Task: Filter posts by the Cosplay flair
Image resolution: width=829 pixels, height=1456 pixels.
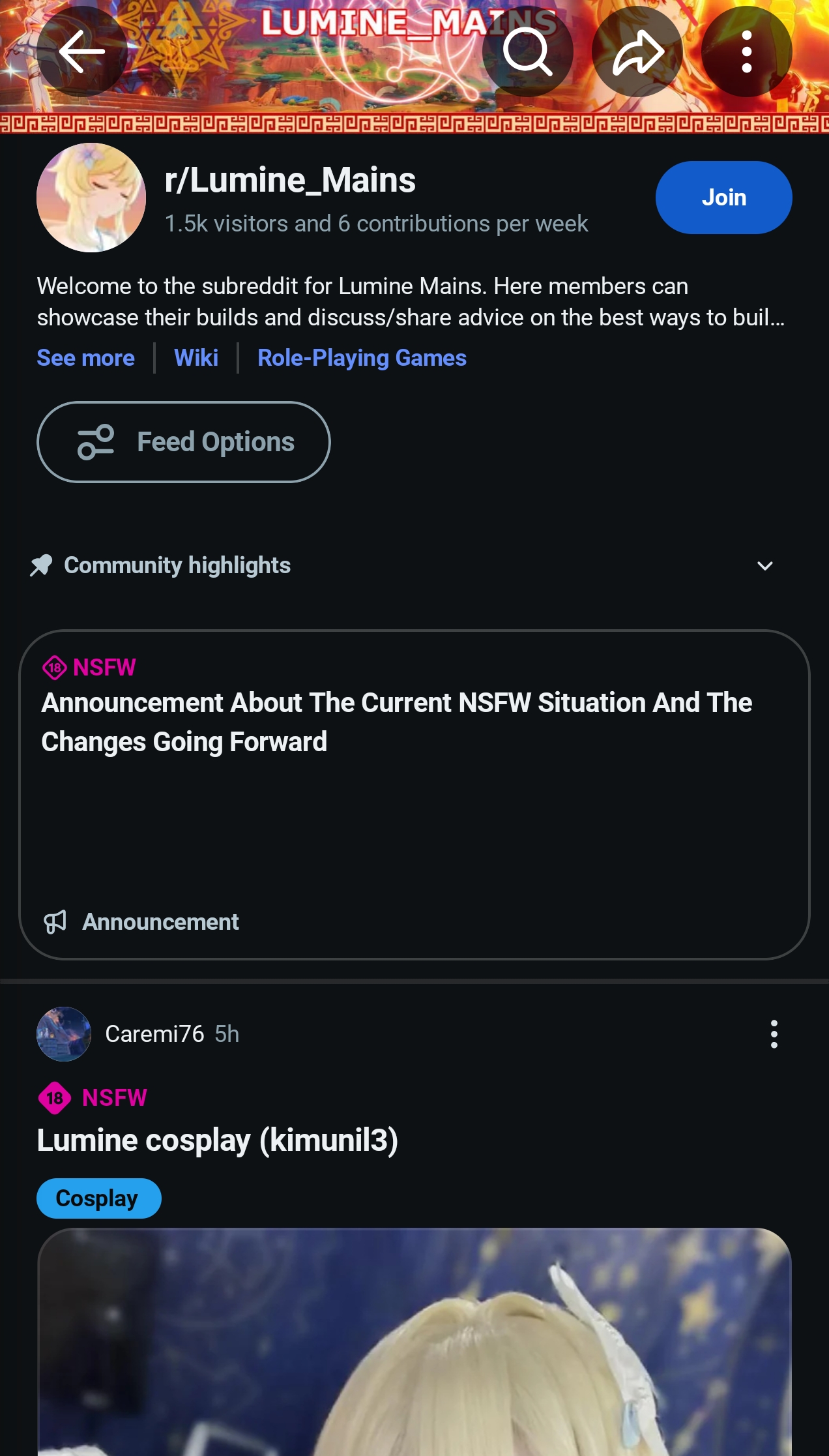Action: [x=99, y=1198]
